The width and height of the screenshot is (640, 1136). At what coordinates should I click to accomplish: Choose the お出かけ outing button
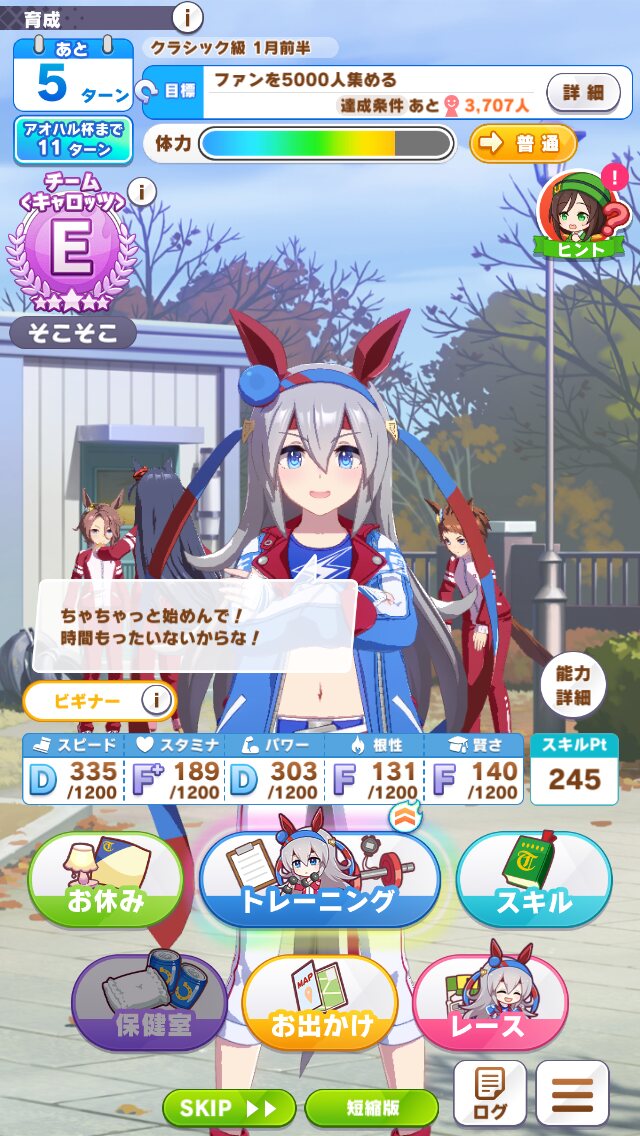tap(320, 1005)
